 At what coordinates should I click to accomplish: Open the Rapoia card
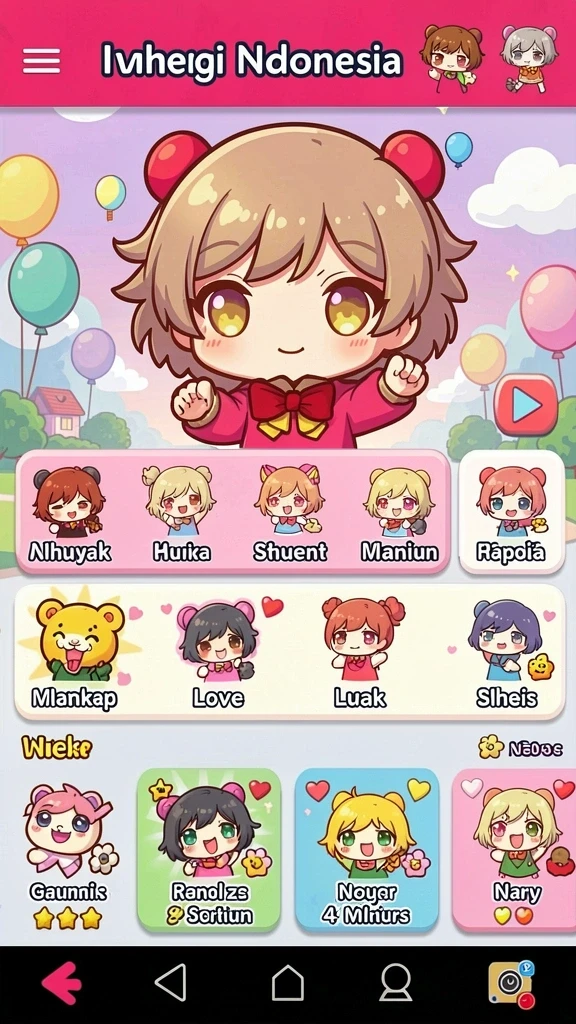pyautogui.click(x=511, y=513)
